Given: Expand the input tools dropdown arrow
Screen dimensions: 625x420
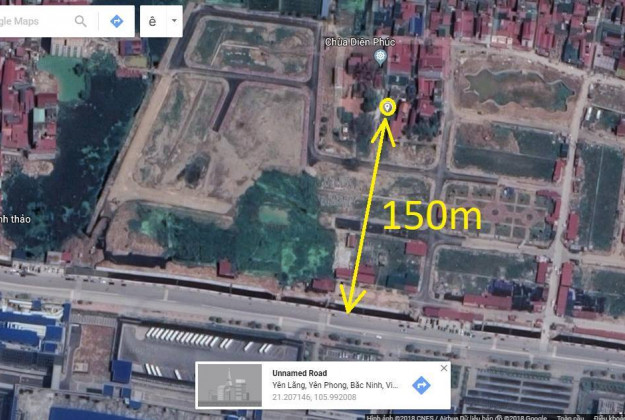Looking at the screenshot, I should 174,20.
